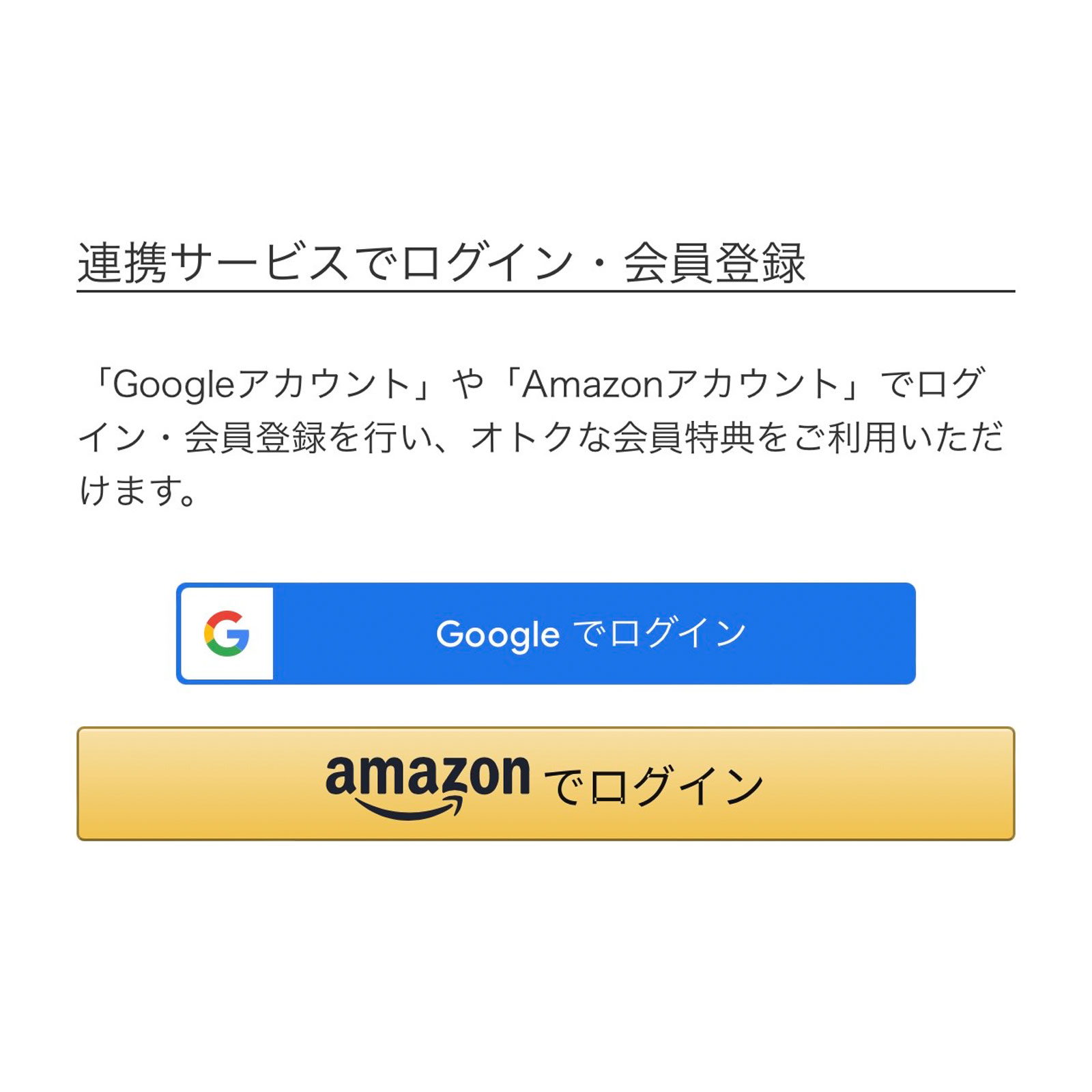
Task: Log in with the amazon でログイン button
Action: 546,784
